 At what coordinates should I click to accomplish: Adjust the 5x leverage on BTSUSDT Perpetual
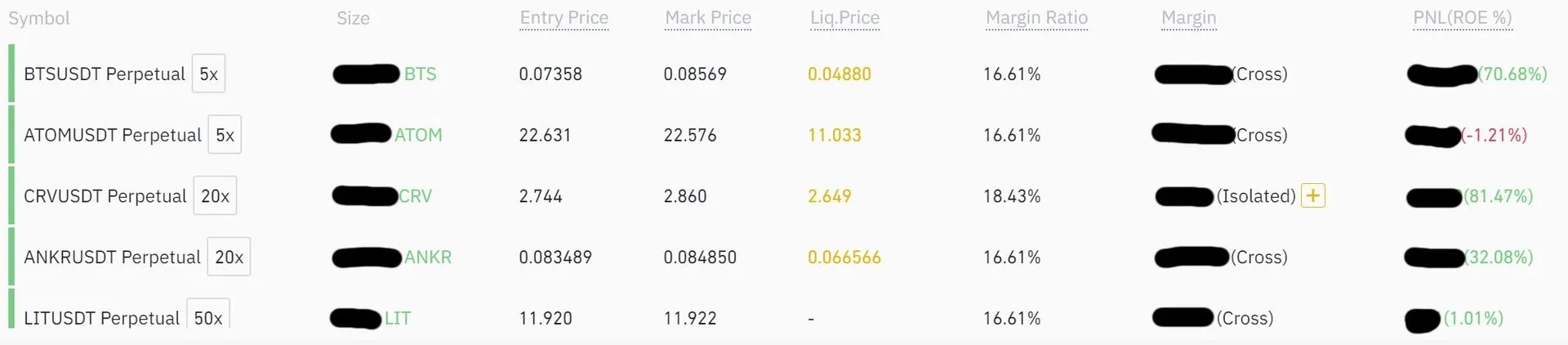tap(208, 74)
